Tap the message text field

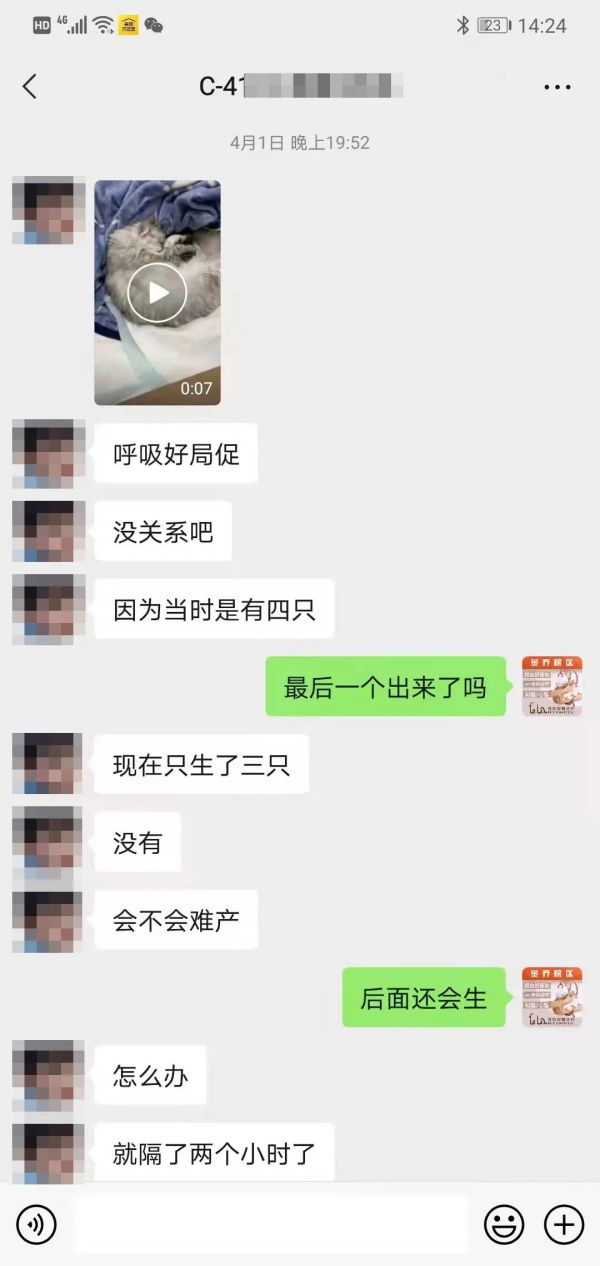tap(270, 1224)
